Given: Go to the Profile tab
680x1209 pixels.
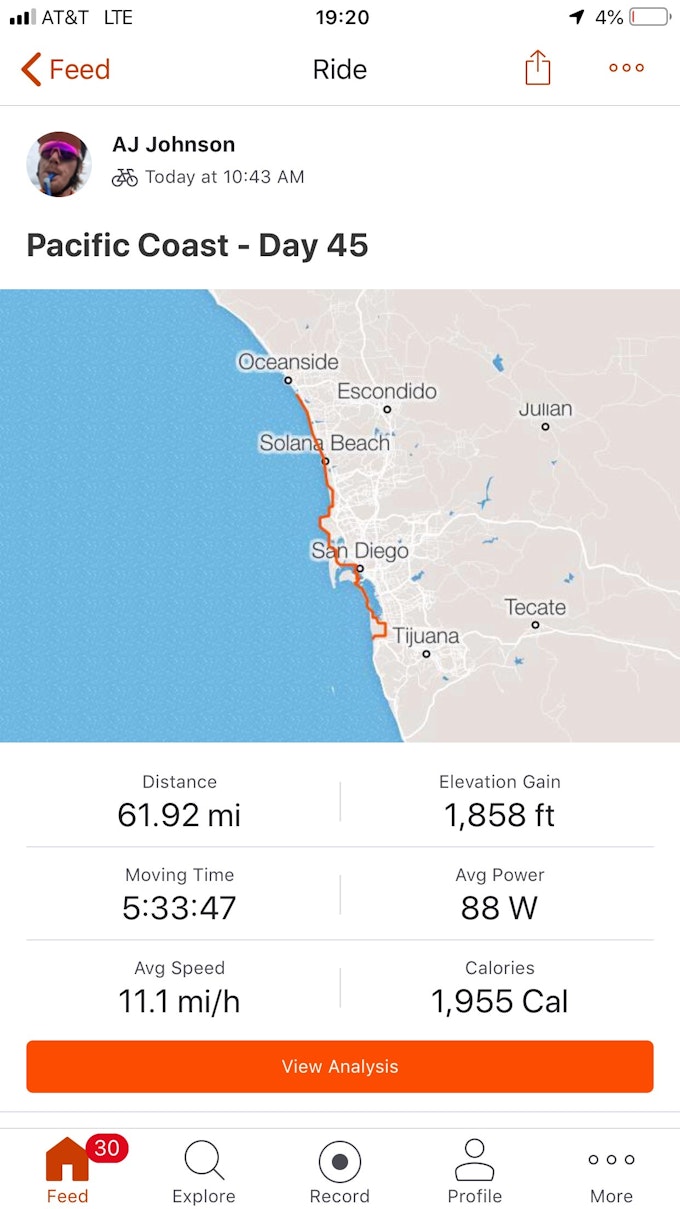Looking at the screenshot, I should pos(475,1171).
